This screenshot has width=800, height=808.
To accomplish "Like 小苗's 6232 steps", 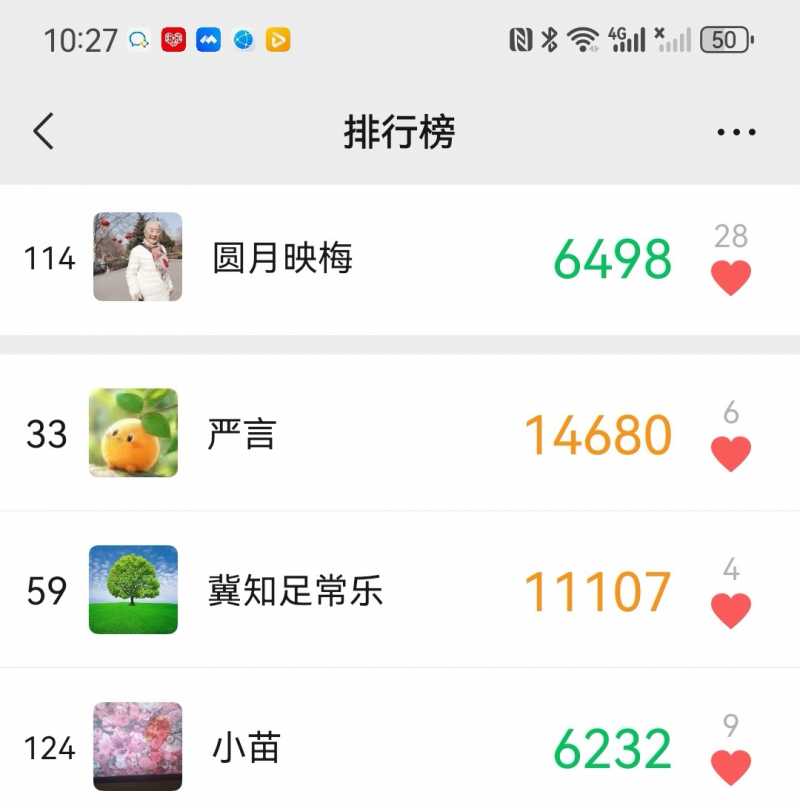I will (731, 766).
